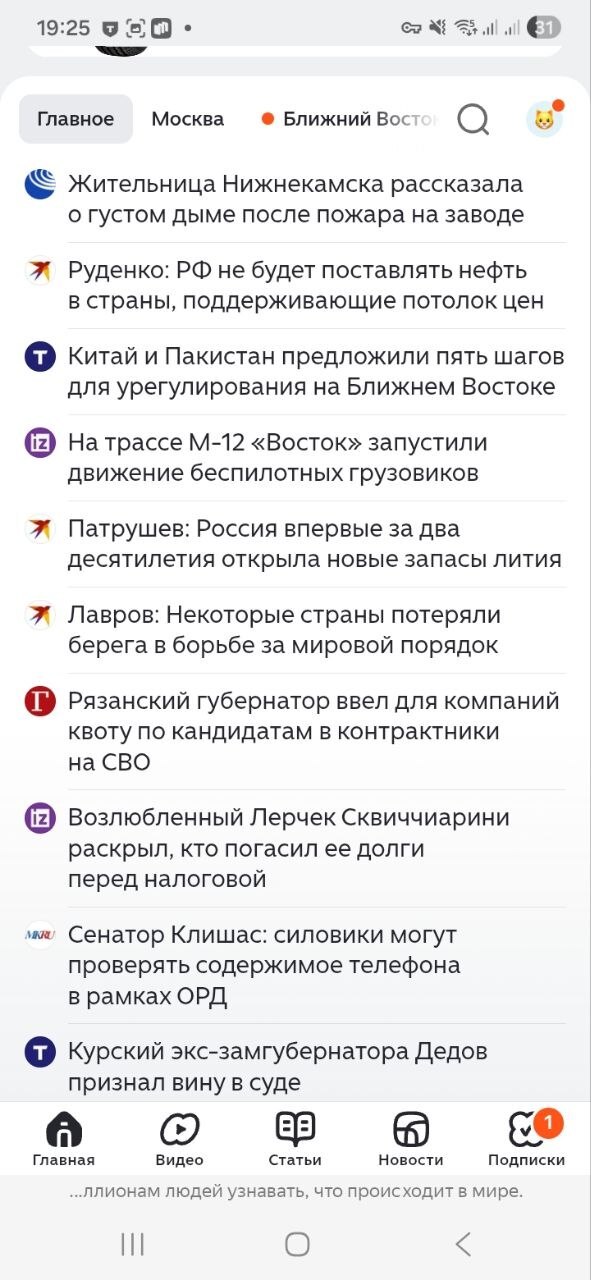Open the news about Нижнекамск plant fire
Viewport: 591px width, 1280px height.
tap(295, 199)
